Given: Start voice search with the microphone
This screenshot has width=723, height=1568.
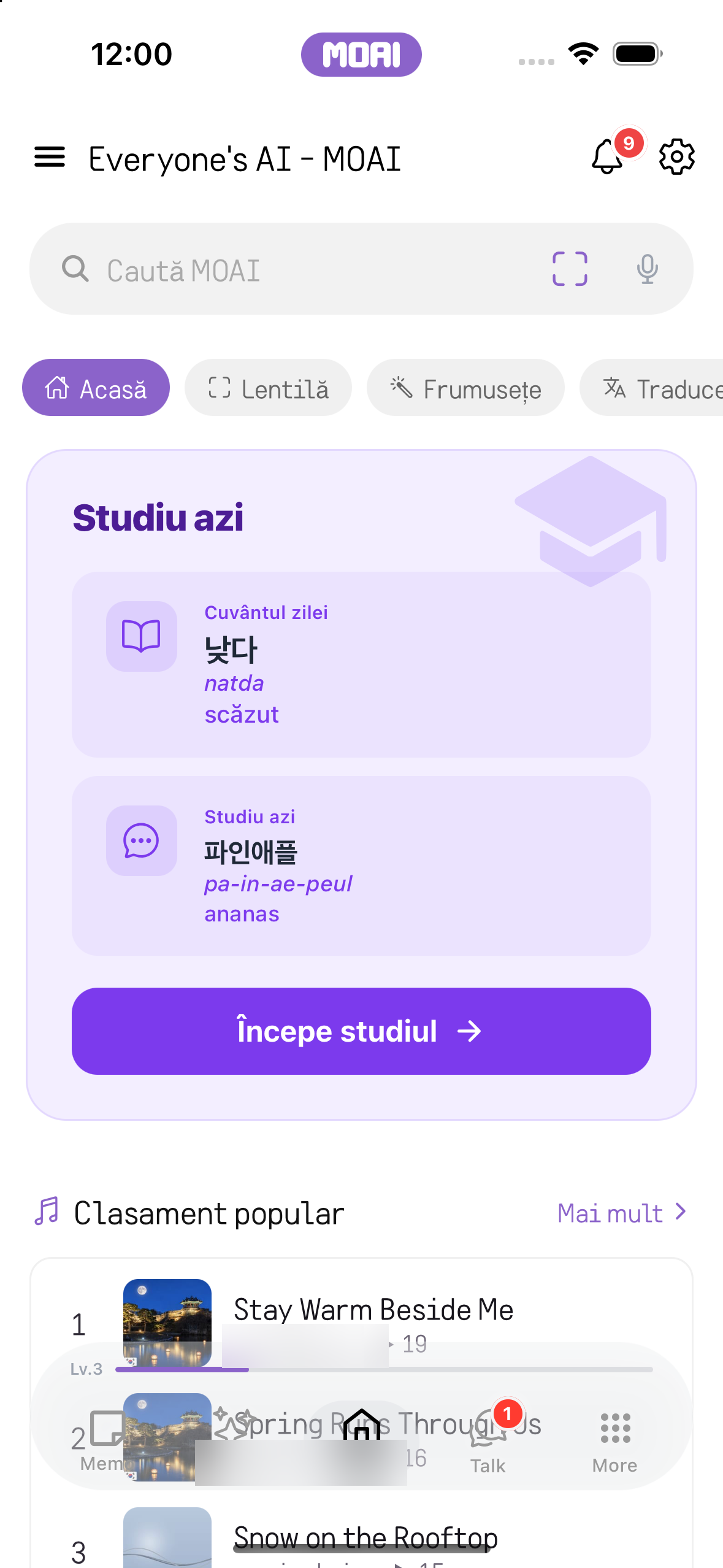Looking at the screenshot, I should pos(647,269).
